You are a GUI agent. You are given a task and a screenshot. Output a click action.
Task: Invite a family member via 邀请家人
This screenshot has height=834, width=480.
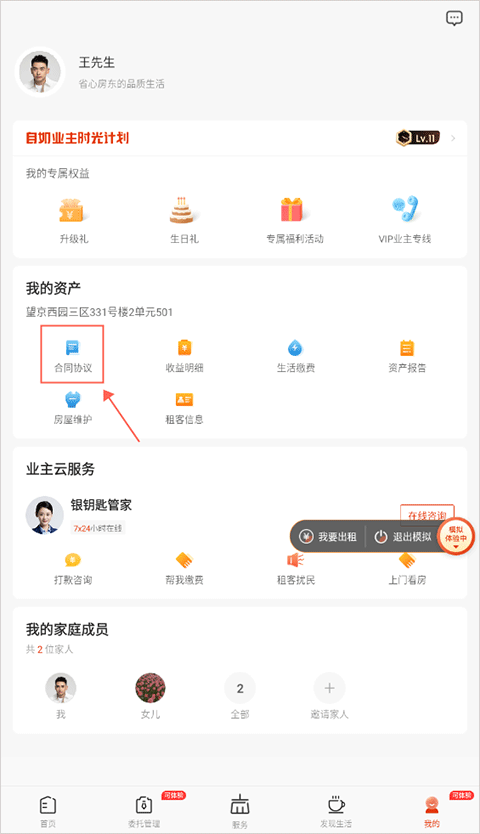coord(329,696)
